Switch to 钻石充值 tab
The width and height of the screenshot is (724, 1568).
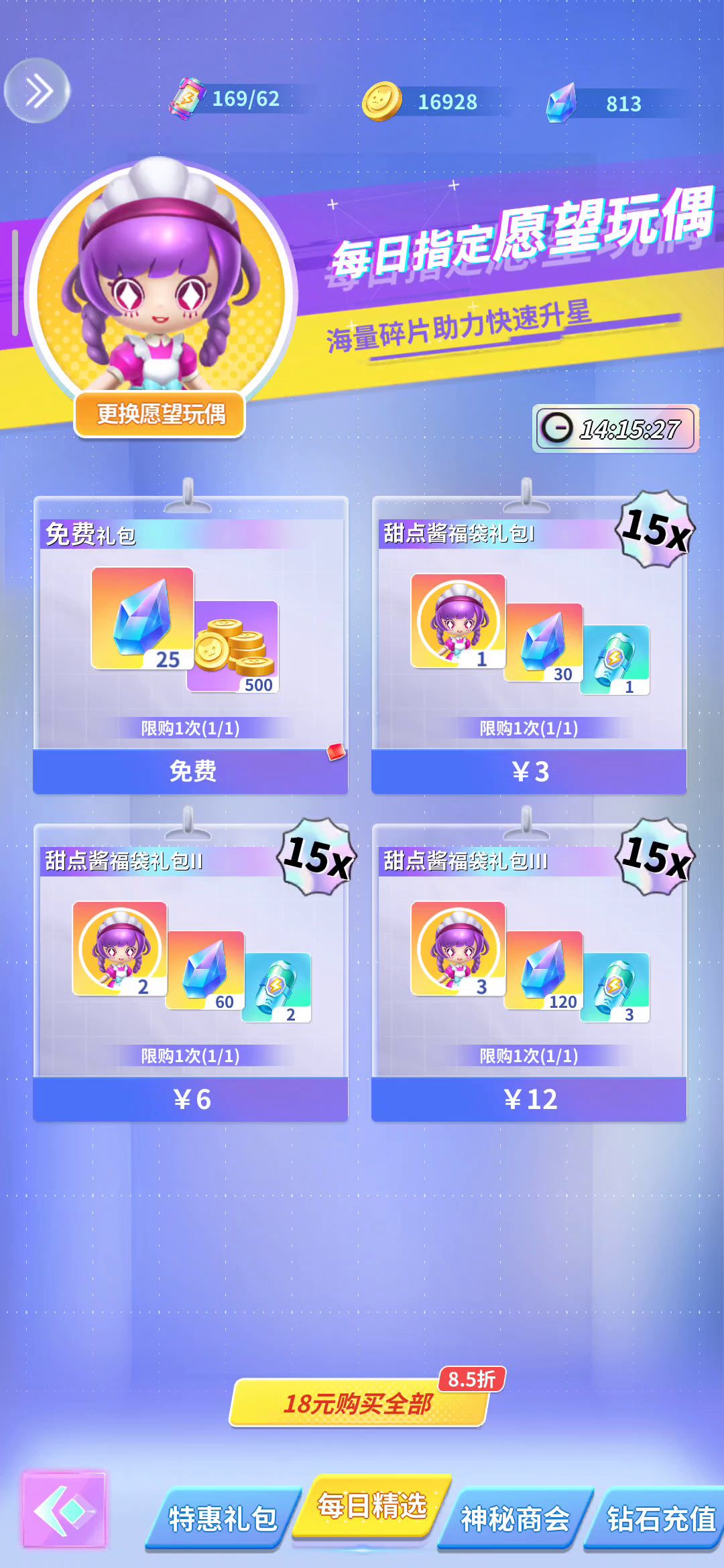pos(660,1518)
